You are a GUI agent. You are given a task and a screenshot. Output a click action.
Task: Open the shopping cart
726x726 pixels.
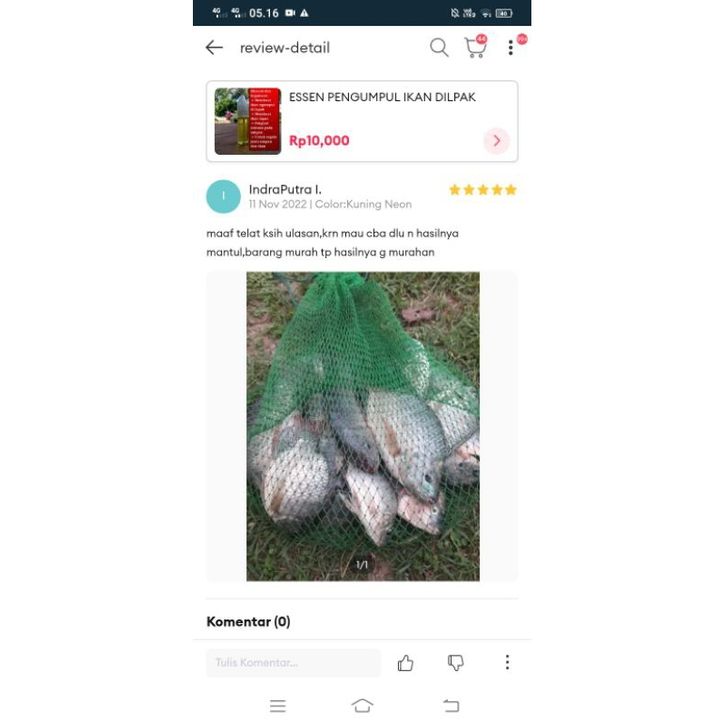(475, 47)
